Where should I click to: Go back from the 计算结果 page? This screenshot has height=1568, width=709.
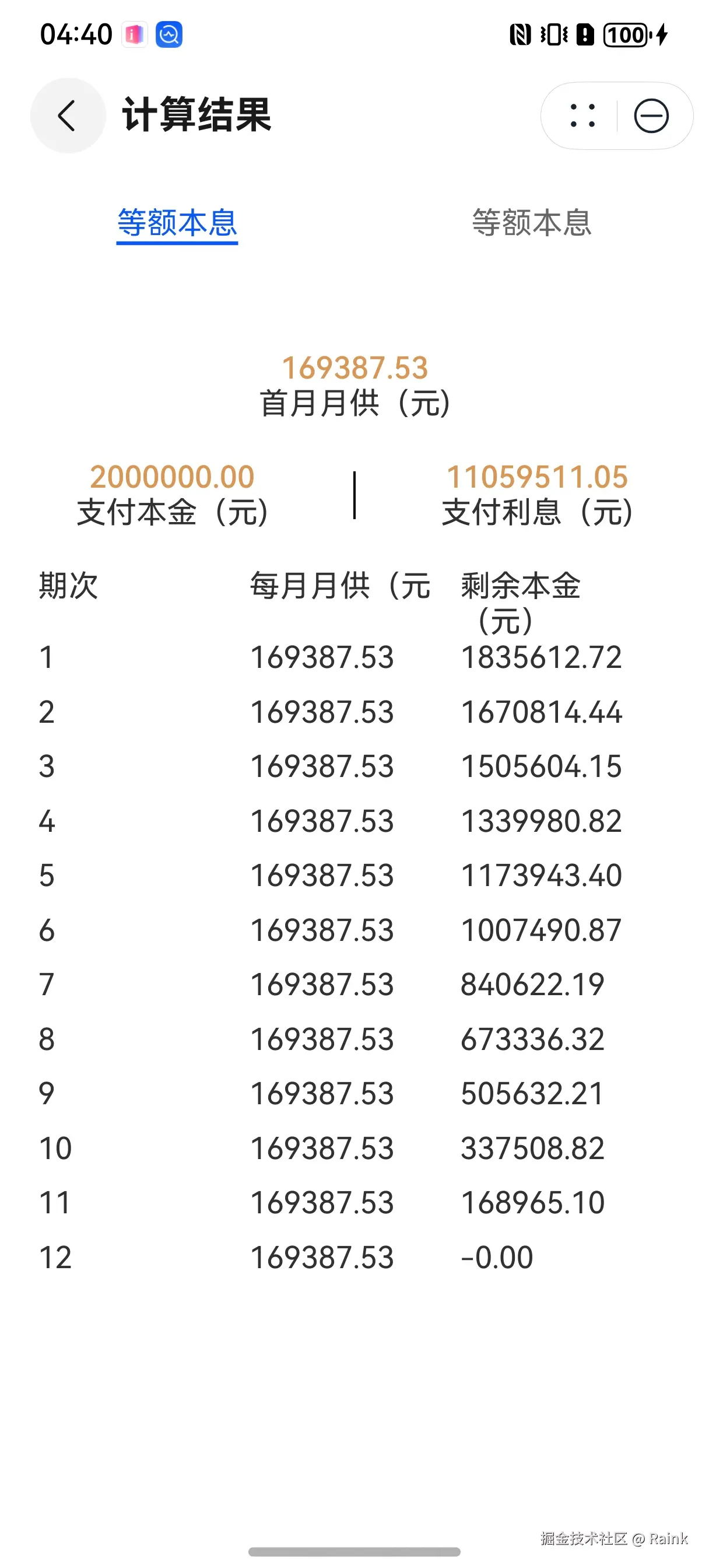[68, 116]
